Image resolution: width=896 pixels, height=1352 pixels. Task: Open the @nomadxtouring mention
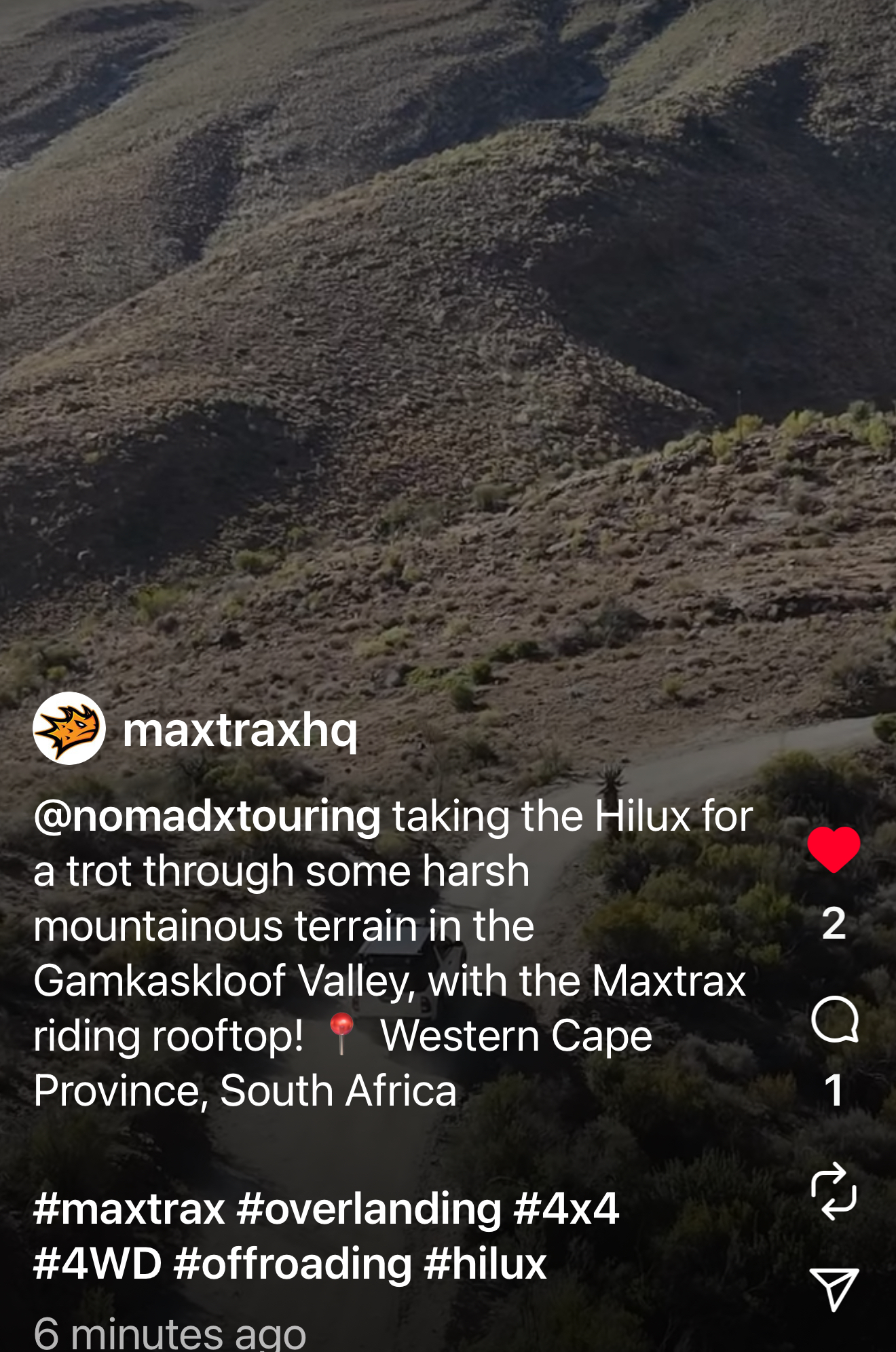(207, 816)
